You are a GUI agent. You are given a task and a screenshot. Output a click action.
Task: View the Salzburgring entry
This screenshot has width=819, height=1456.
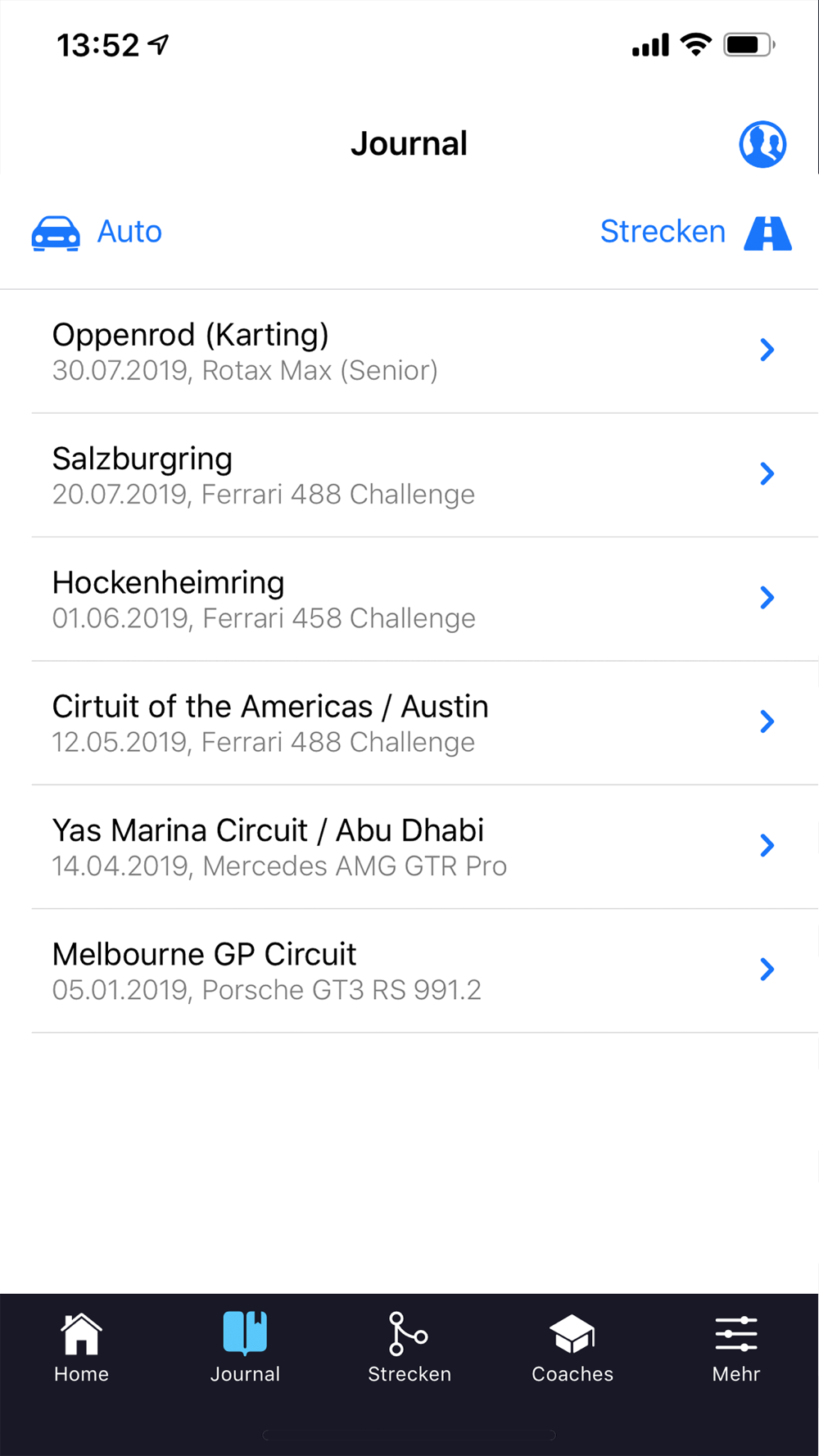click(x=409, y=475)
